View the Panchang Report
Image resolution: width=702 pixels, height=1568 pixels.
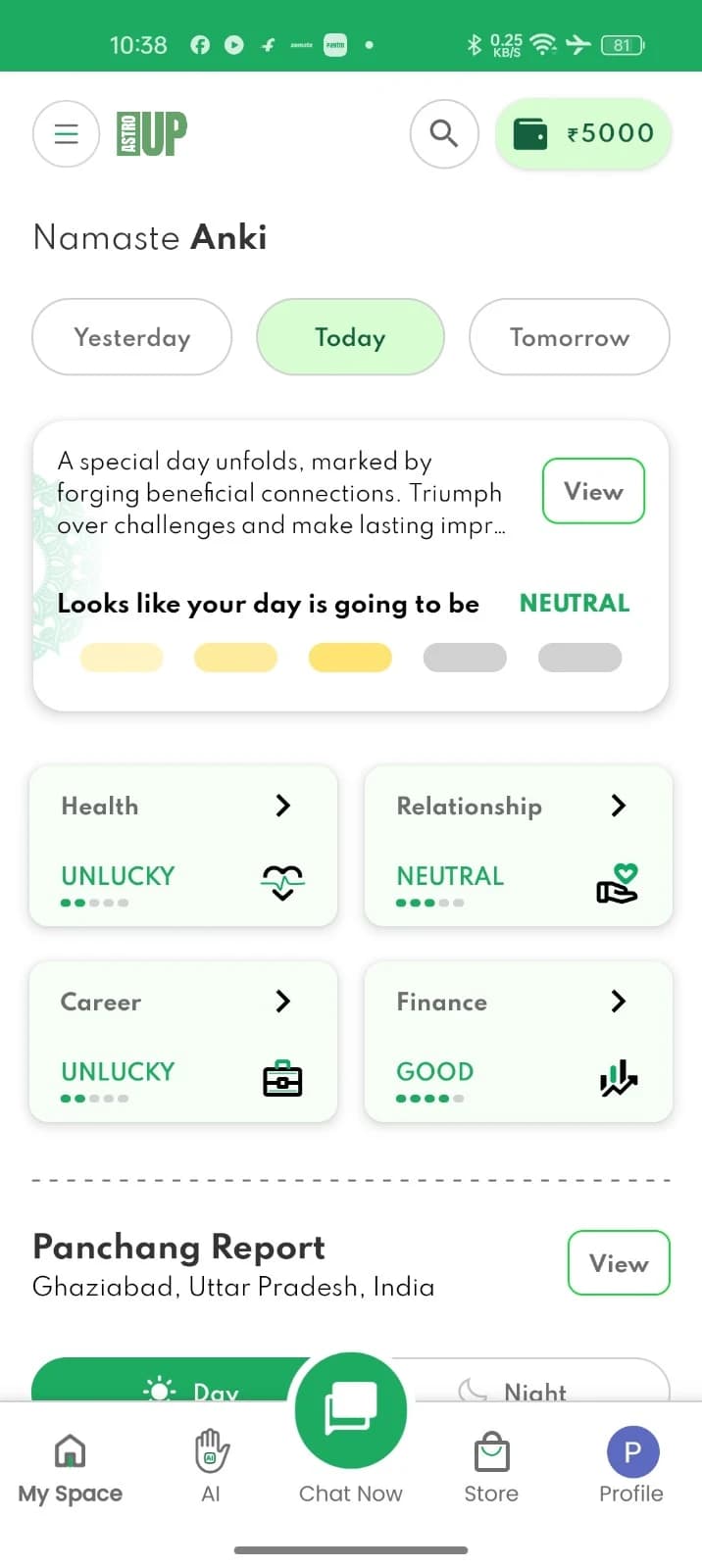(619, 1263)
